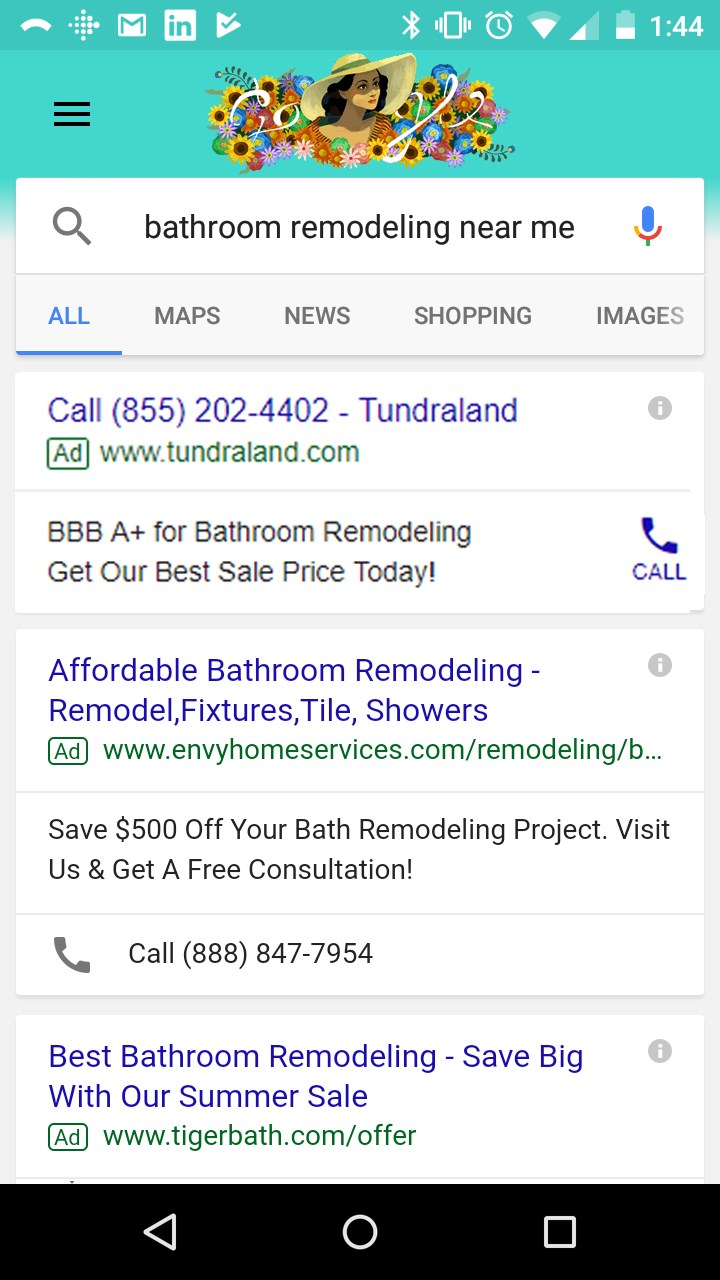Tap the voice search microphone
This screenshot has height=1280, width=720.
648,227
